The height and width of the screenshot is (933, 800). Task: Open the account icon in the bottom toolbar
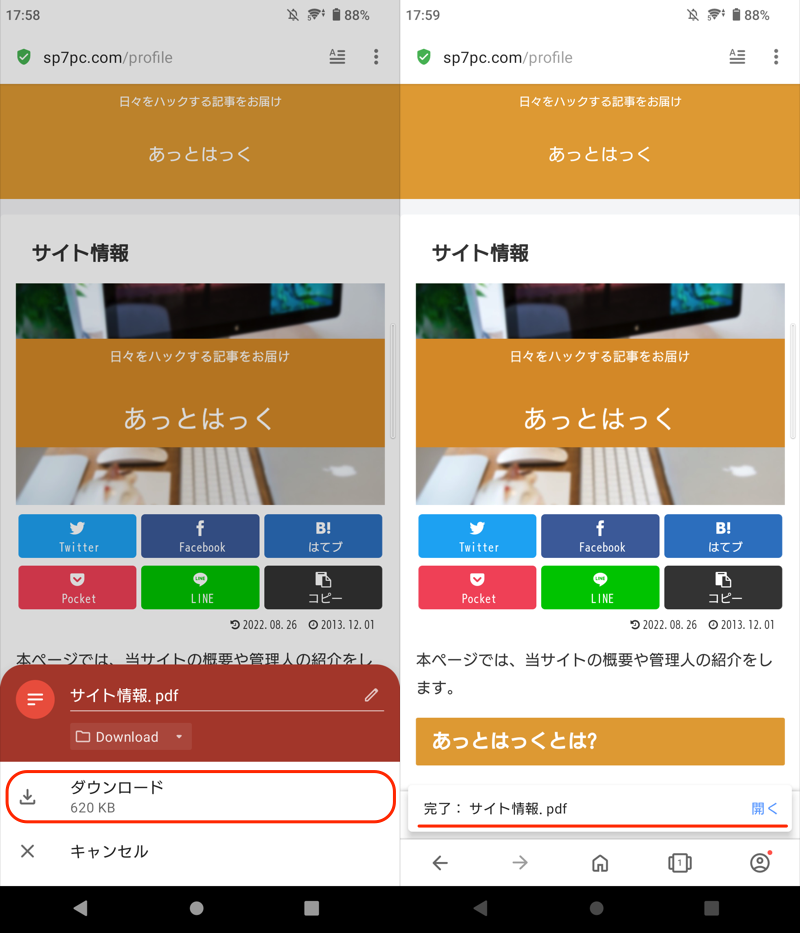point(760,863)
